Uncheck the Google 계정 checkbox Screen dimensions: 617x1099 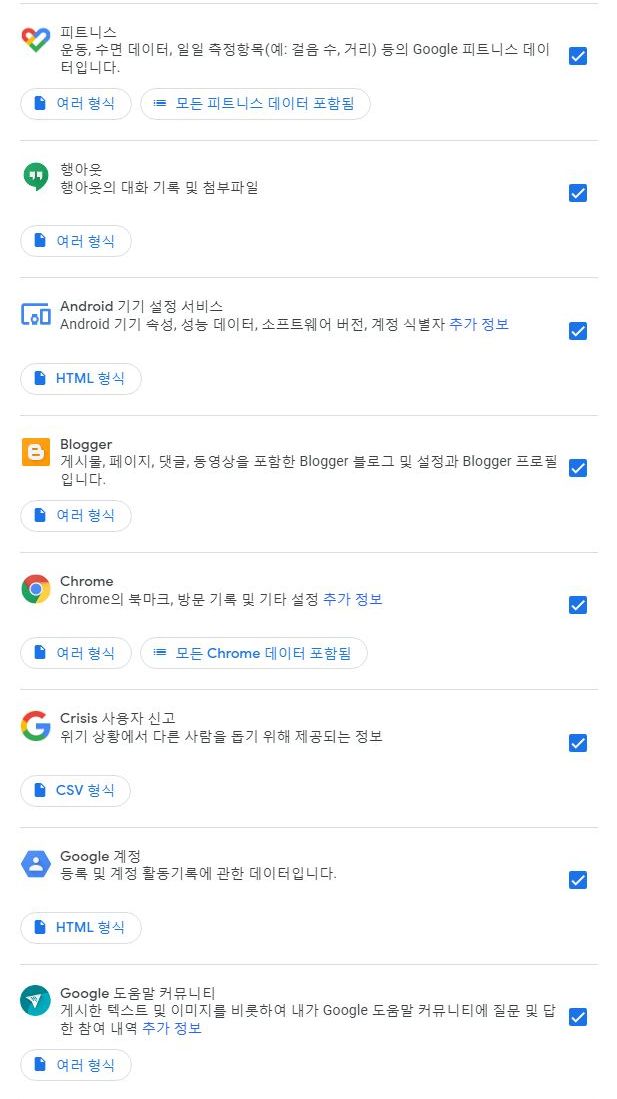click(578, 879)
